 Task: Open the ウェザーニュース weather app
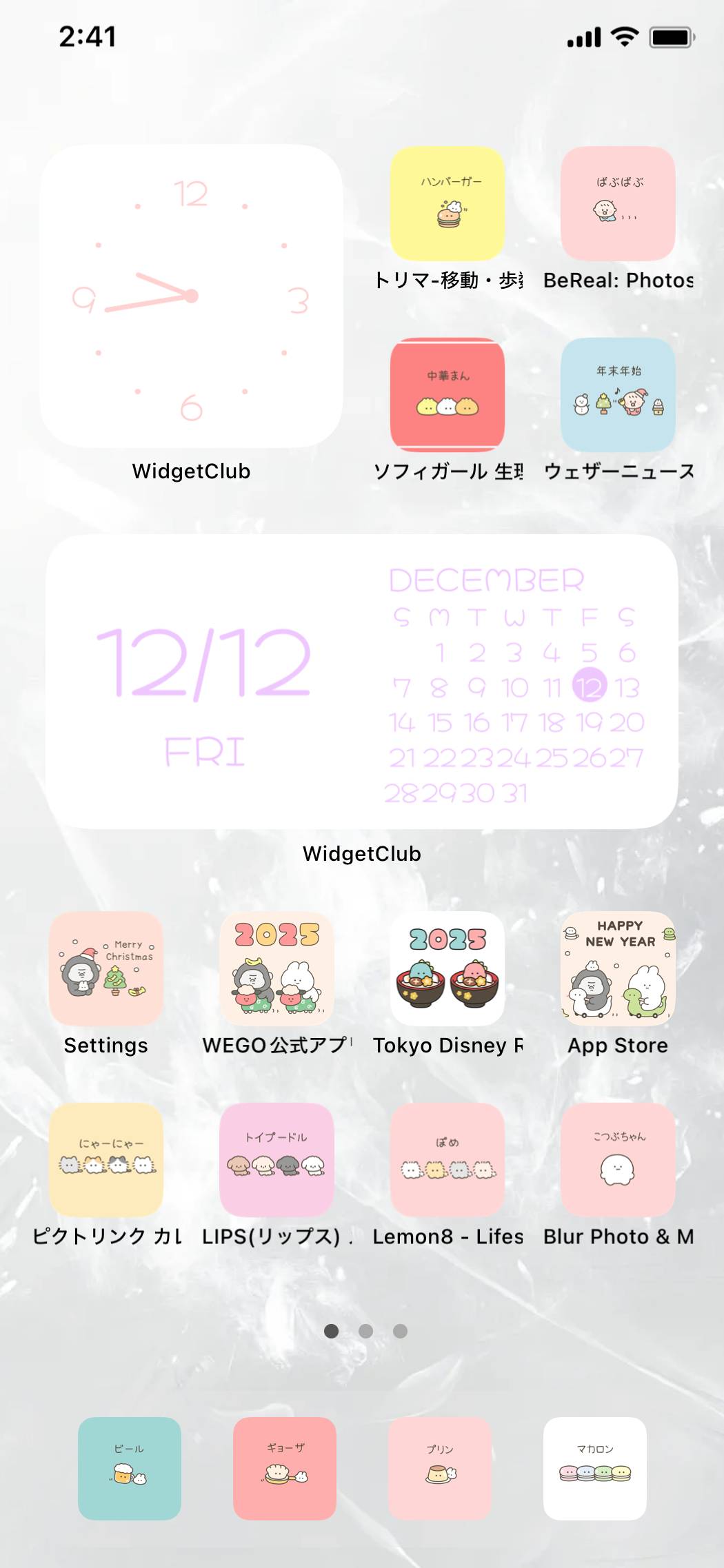click(x=618, y=394)
